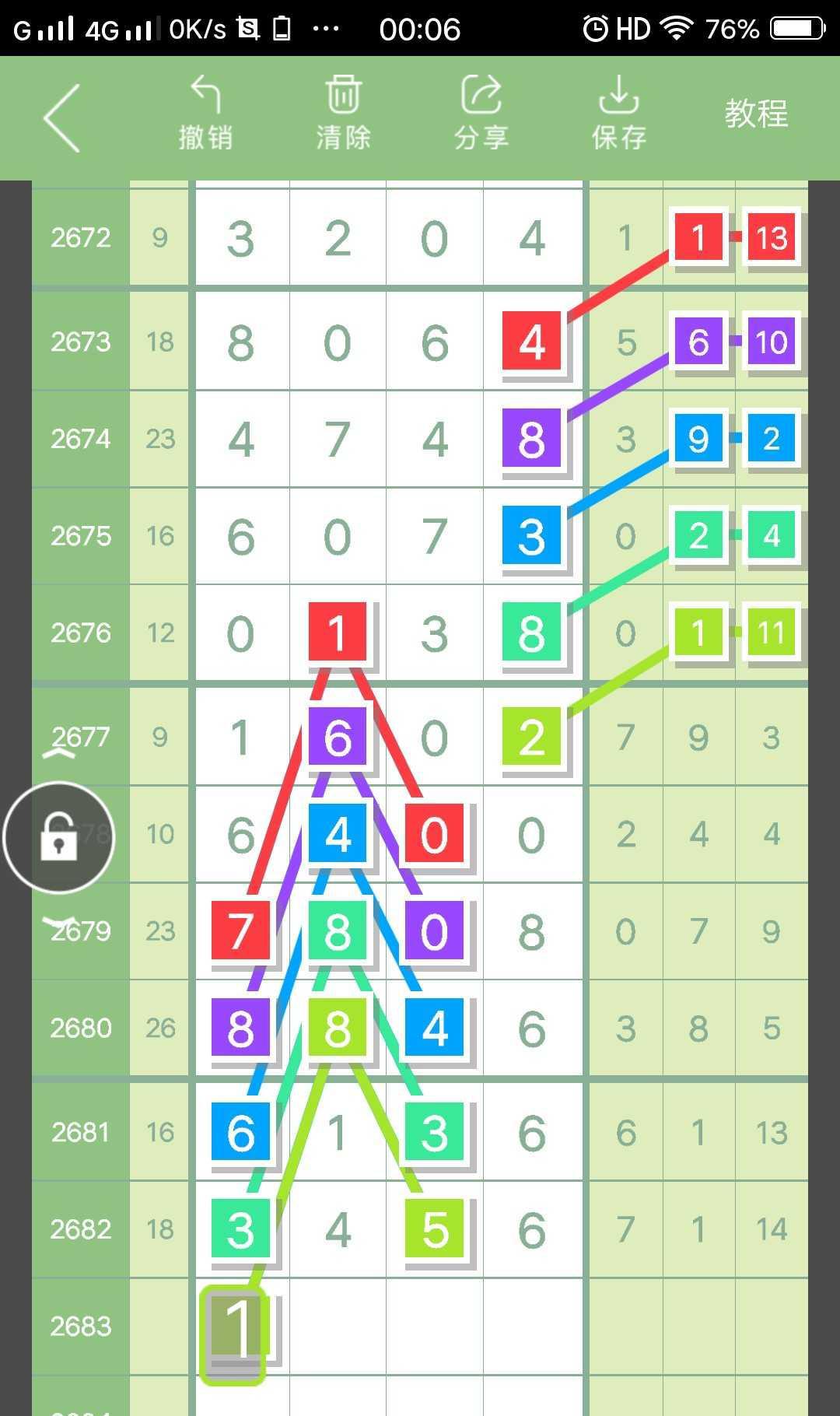
Task: Go back using the top-left arrow
Action: pyautogui.click(x=62, y=118)
